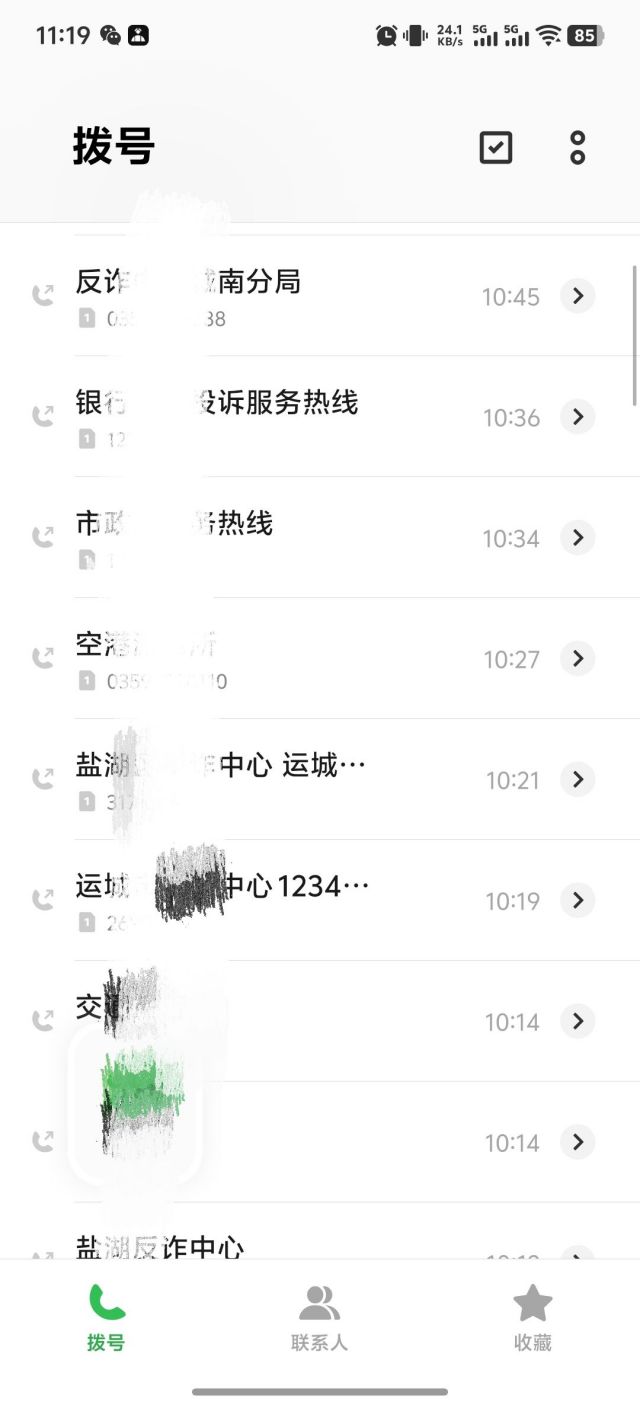Open the multi-select checkbox icon
The width and height of the screenshot is (640, 1408).
[x=496, y=148]
